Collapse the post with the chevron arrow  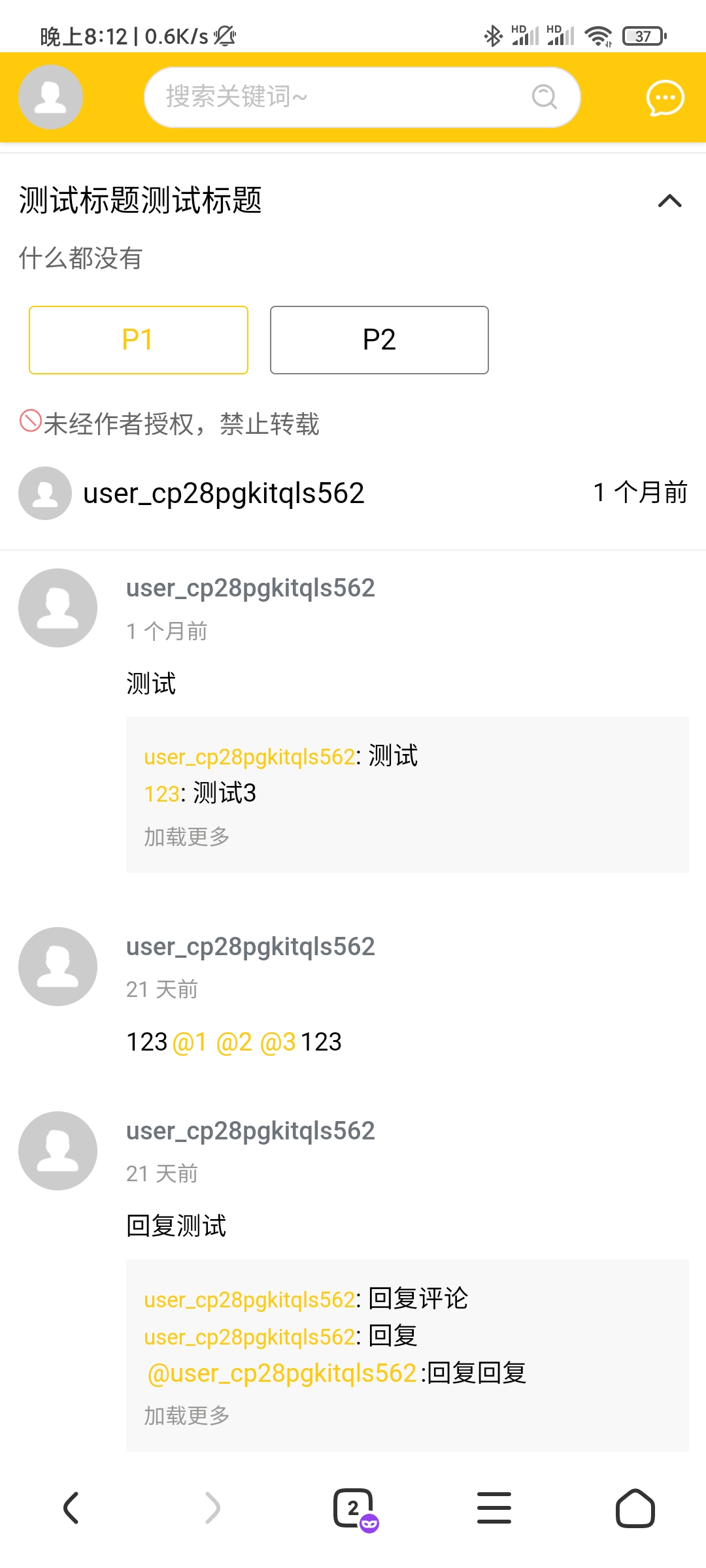[669, 201]
